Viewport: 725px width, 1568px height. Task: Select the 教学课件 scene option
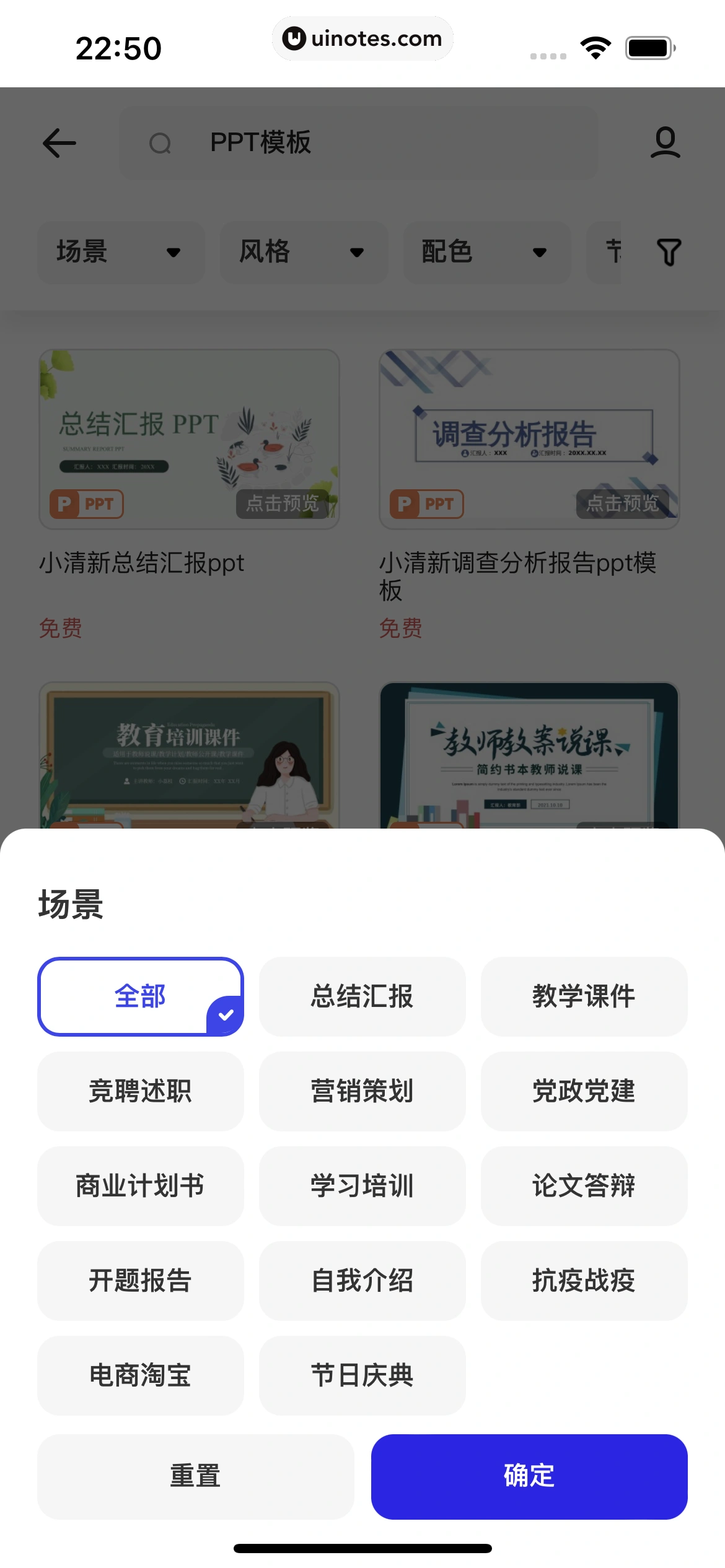(x=583, y=996)
